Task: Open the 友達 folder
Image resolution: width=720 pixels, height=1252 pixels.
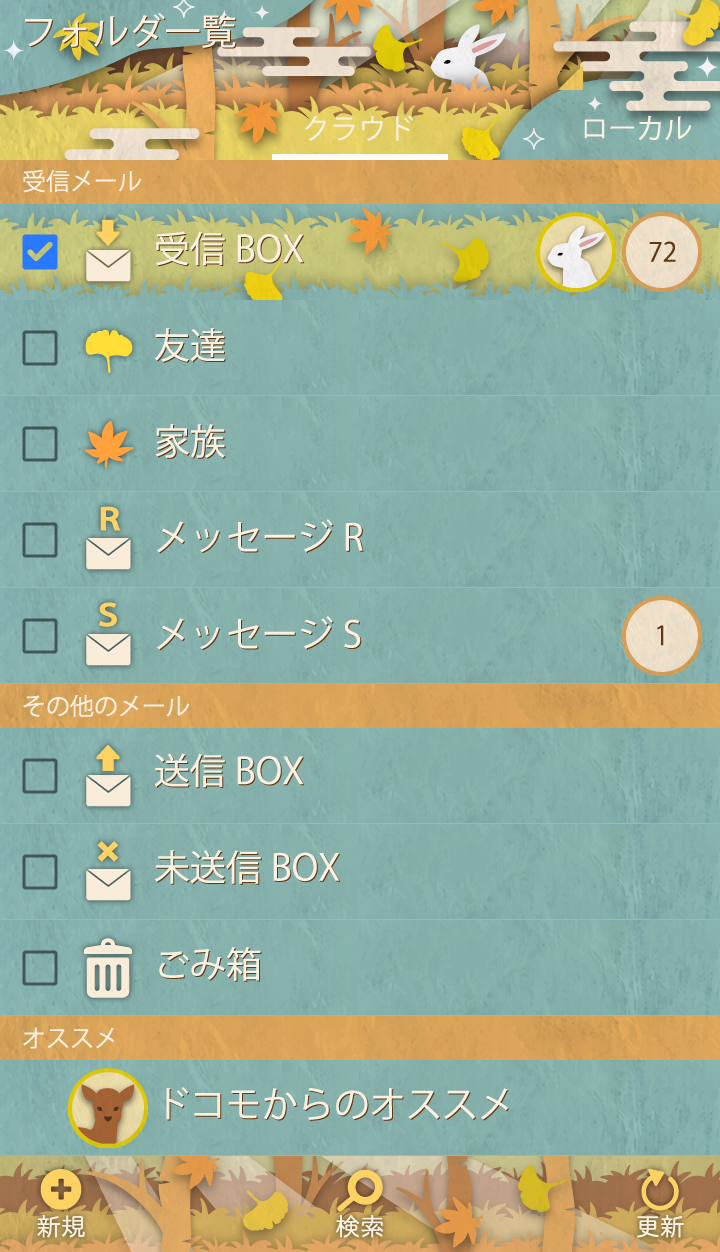Action: coord(191,347)
